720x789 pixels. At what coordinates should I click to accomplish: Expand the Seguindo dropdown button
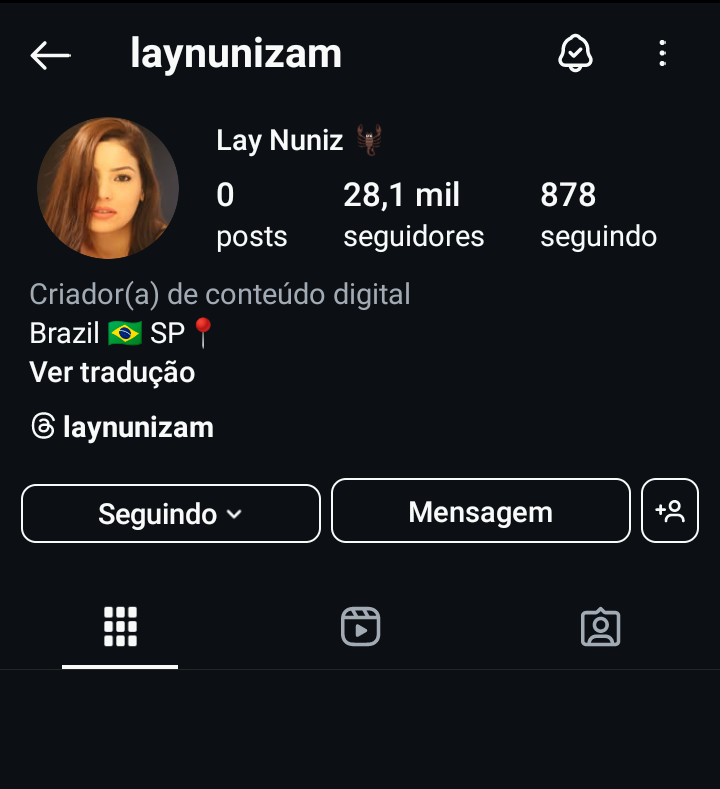(x=171, y=513)
